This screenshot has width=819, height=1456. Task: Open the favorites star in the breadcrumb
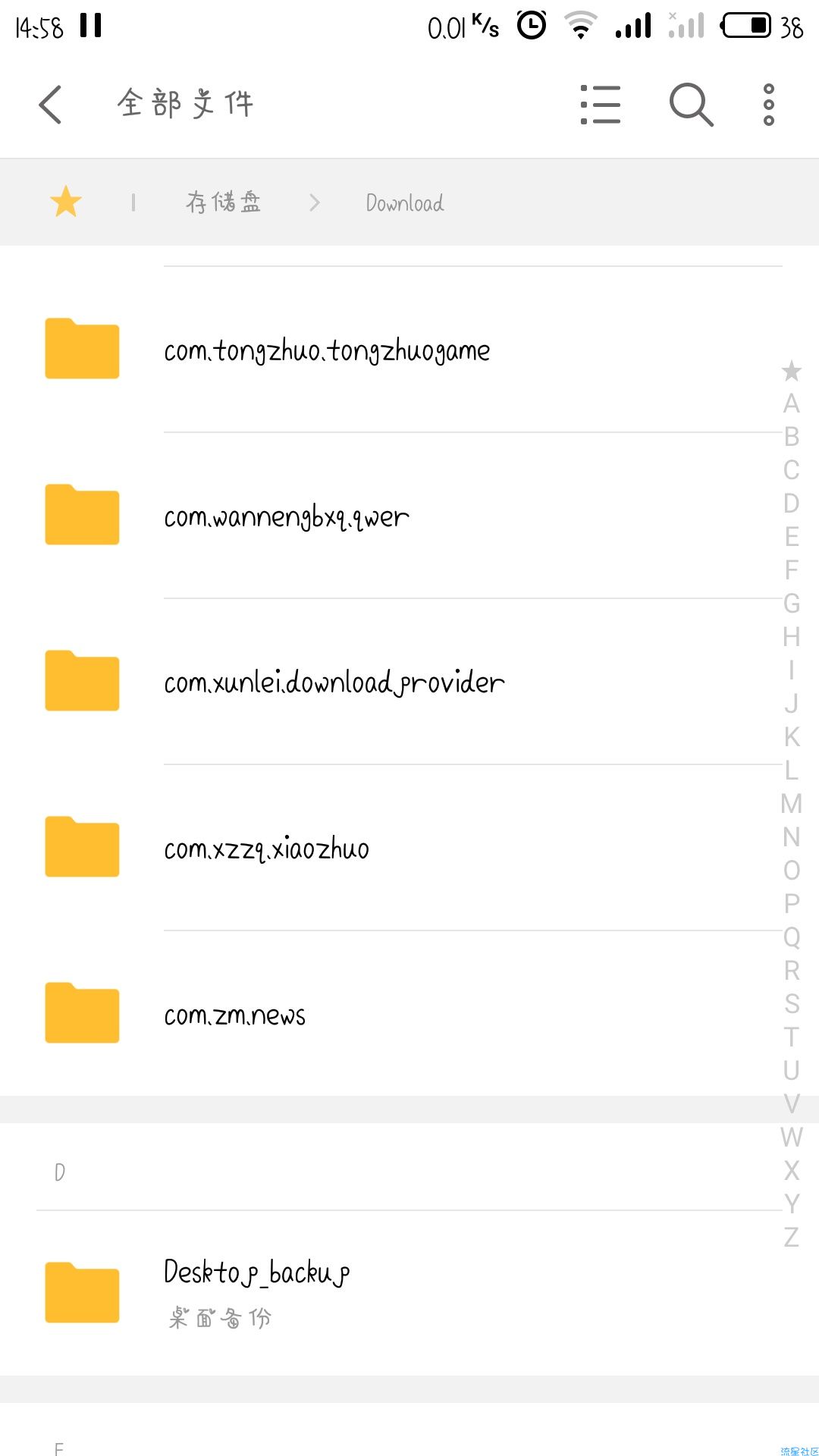point(66,202)
